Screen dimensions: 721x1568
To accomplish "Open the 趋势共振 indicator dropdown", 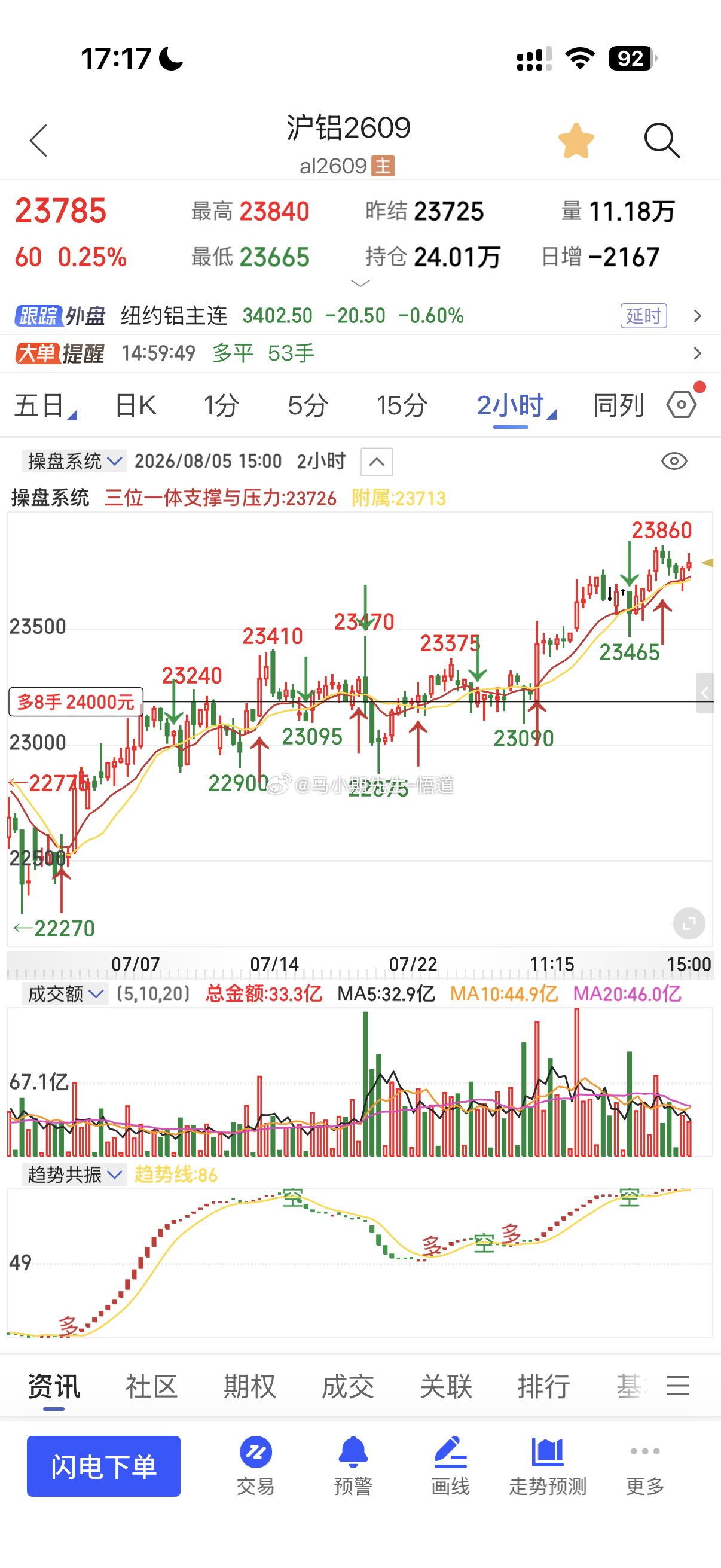I will pyautogui.click(x=74, y=1174).
